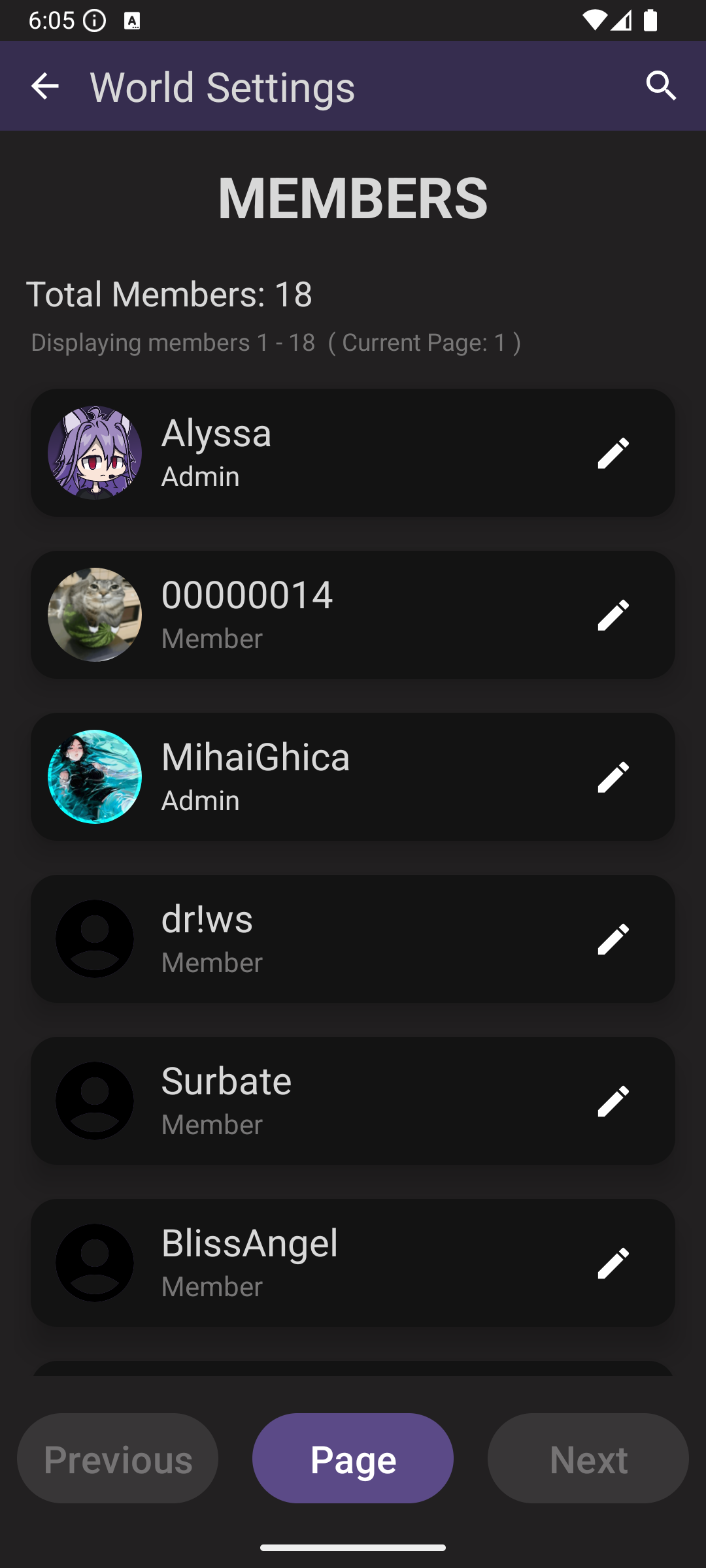706x1568 pixels.
Task: Tap the edit pencil for 00000014
Action: 613,615
